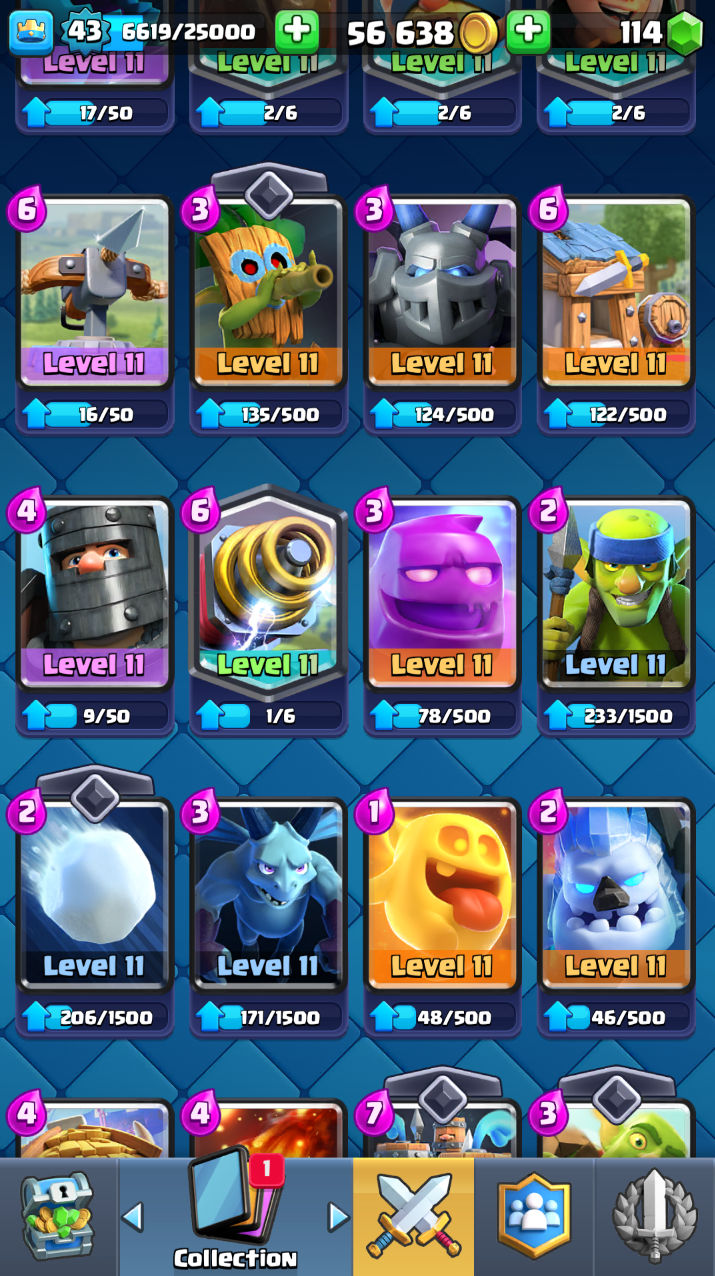This screenshot has height=1276, width=715.
Task: Buy gems using the green plus
Action: pos(528,32)
